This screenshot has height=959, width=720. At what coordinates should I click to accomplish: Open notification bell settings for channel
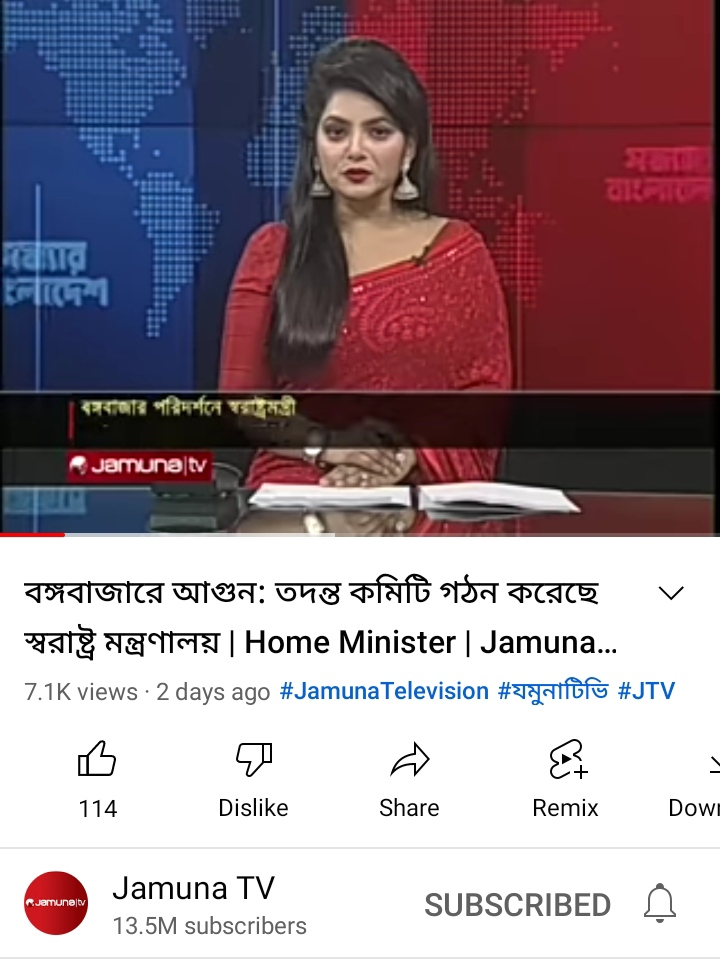pyautogui.click(x=659, y=904)
